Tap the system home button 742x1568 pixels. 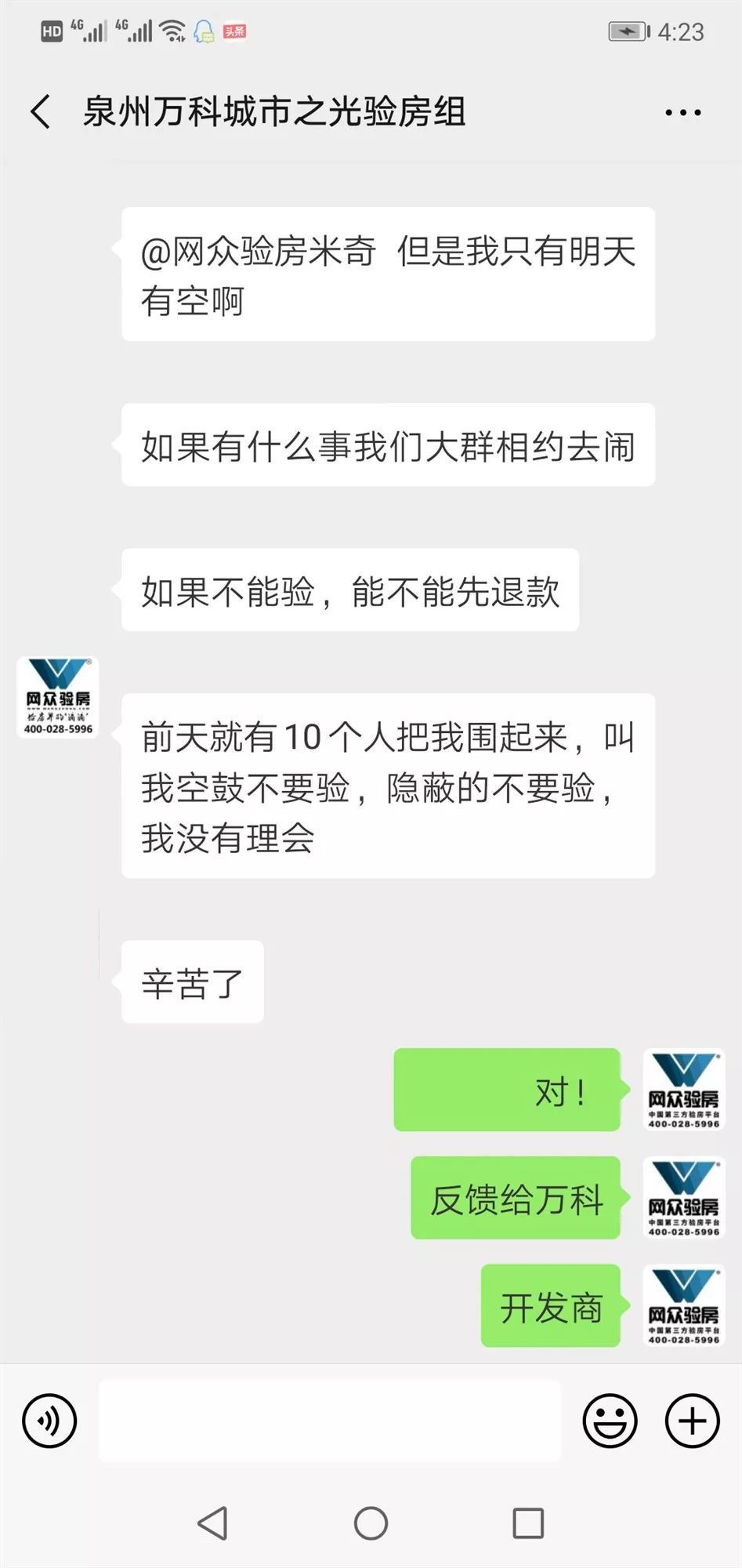coord(371,1523)
